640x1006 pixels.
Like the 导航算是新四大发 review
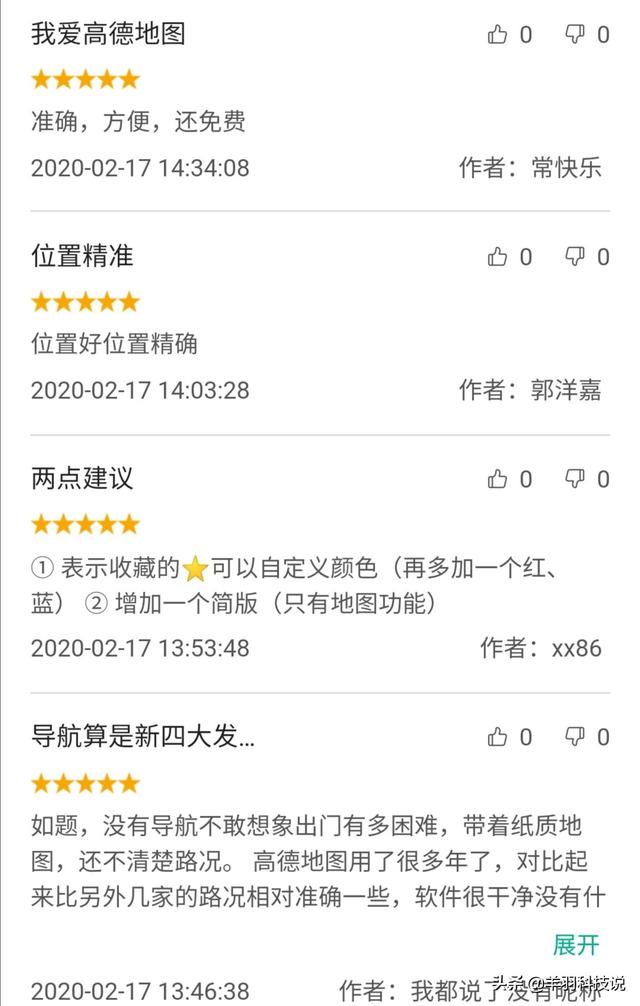coord(498,737)
